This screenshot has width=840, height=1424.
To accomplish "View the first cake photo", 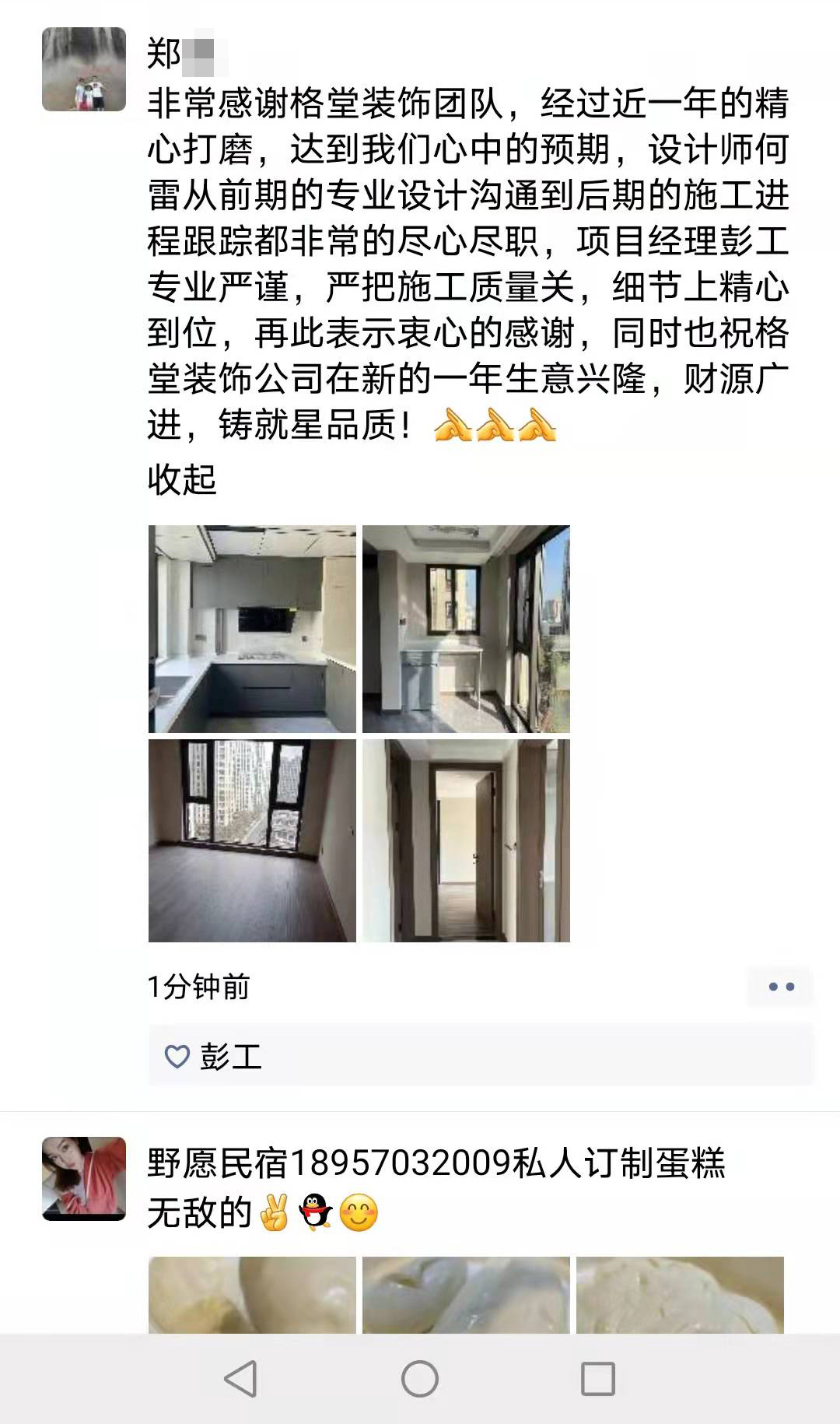I will point(252,1295).
